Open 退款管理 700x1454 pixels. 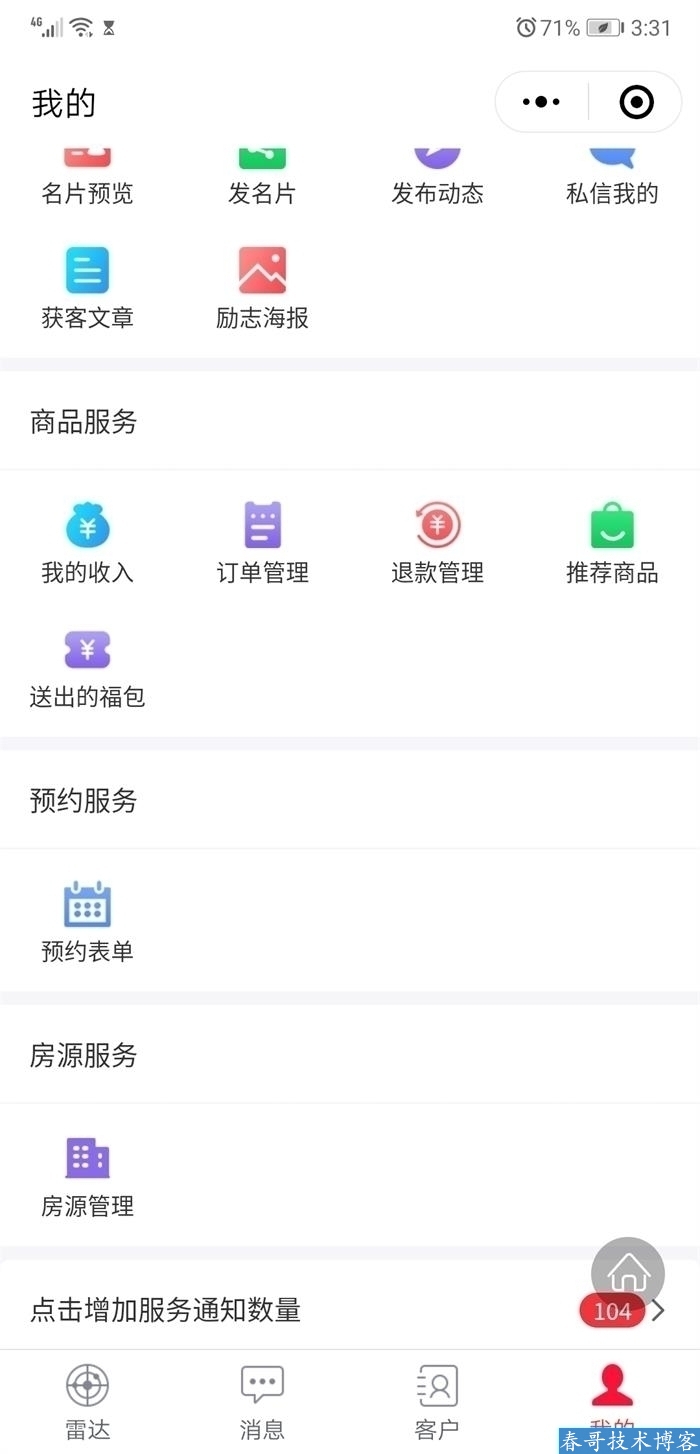[x=437, y=543]
